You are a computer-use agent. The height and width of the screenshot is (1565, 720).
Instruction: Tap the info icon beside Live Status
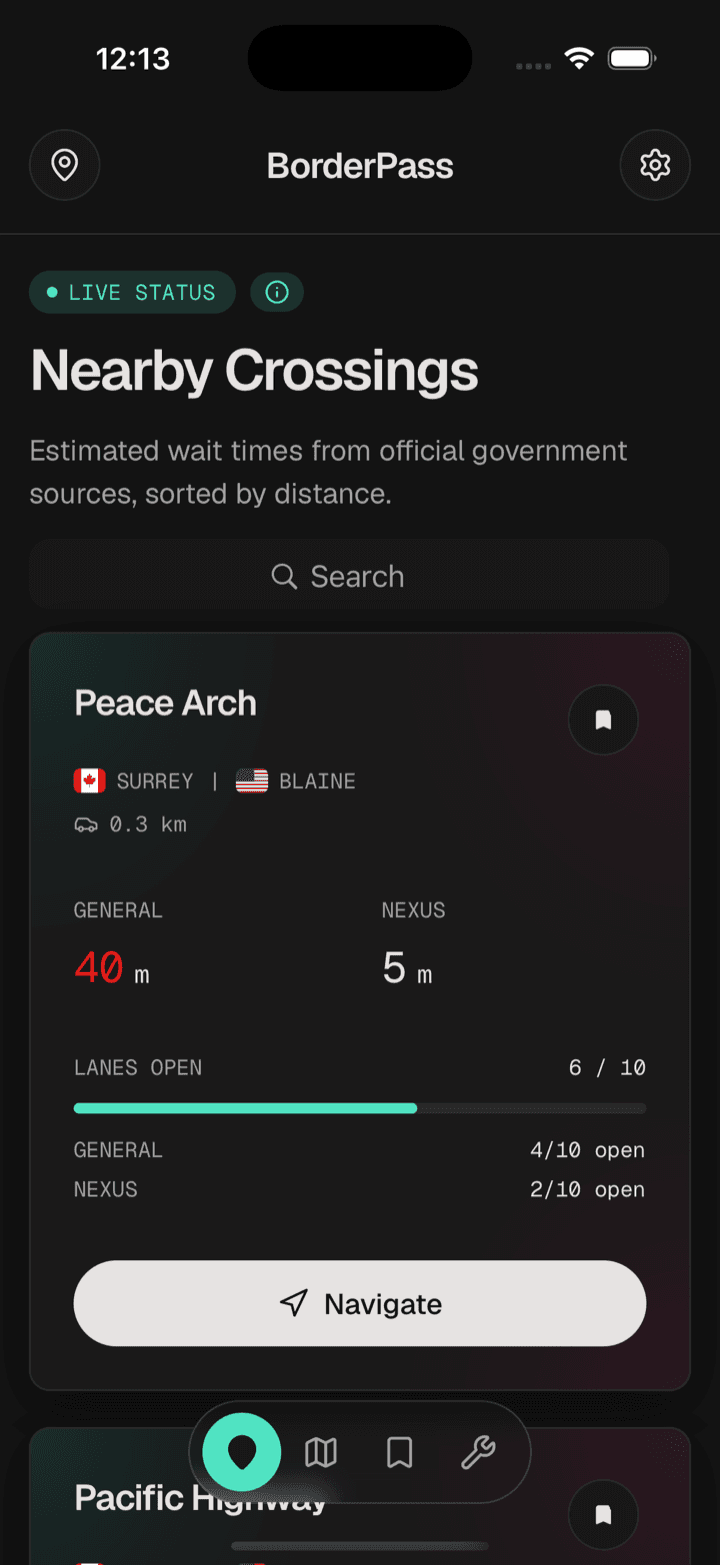pyautogui.click(x=277, y=293)
